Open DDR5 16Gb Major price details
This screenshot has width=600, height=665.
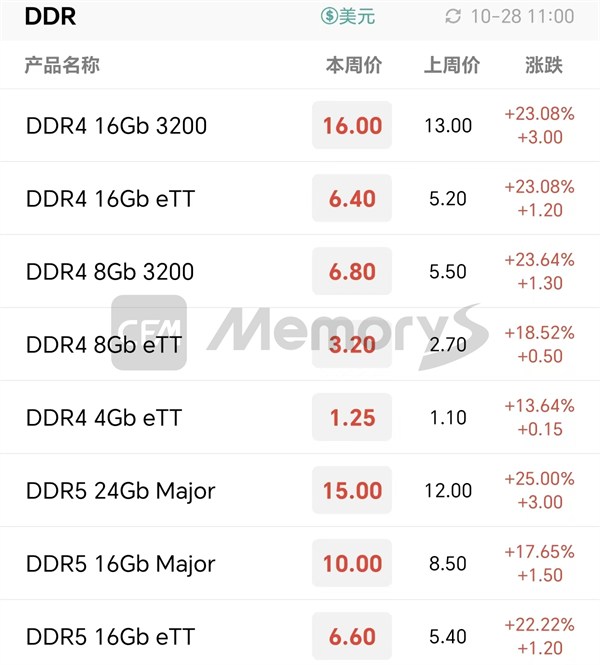coord(120,564)
